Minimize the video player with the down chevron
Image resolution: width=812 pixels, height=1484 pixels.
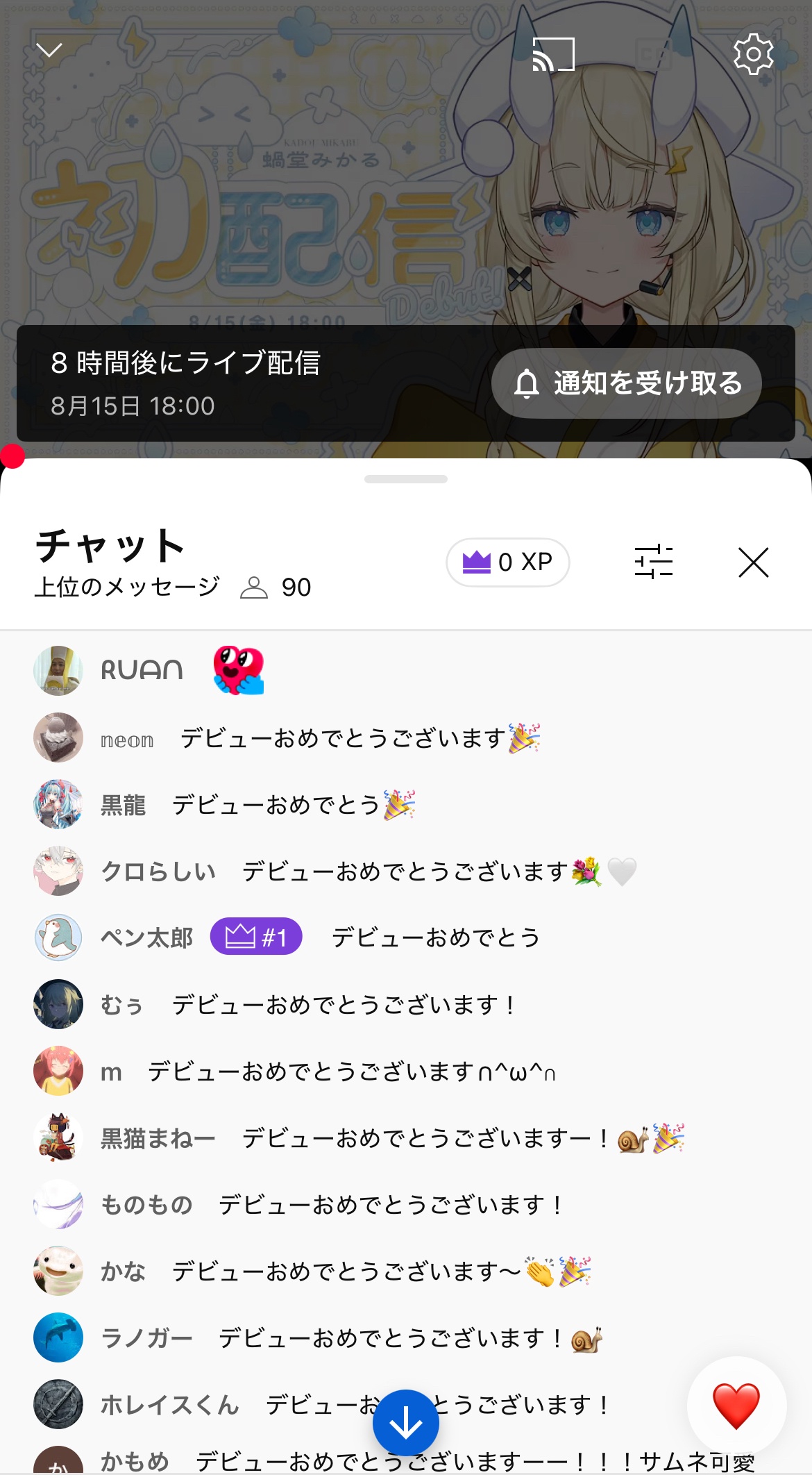pos(49,50)
